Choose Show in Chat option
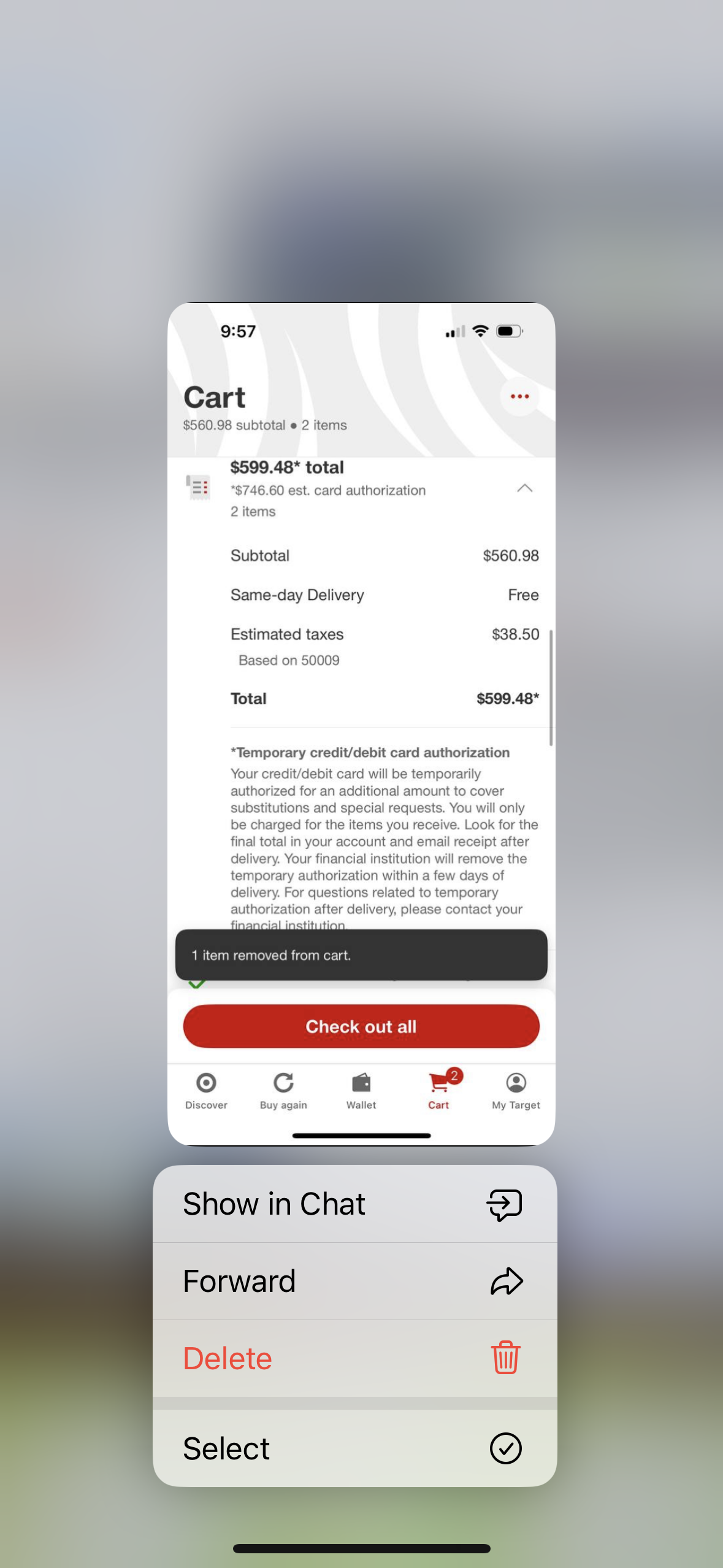723x1568 pixels. 354,1204
